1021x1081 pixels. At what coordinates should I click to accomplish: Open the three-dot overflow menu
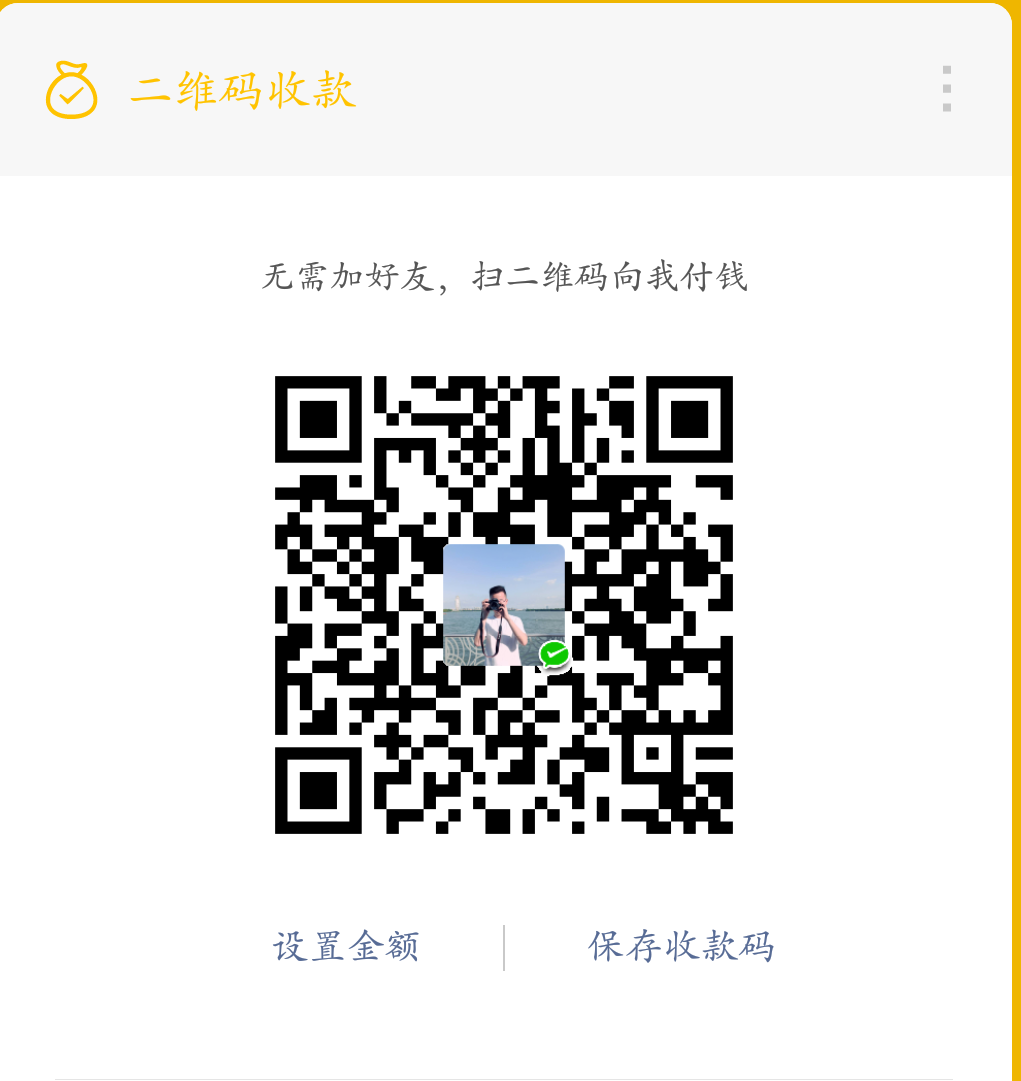coord(946,89)
